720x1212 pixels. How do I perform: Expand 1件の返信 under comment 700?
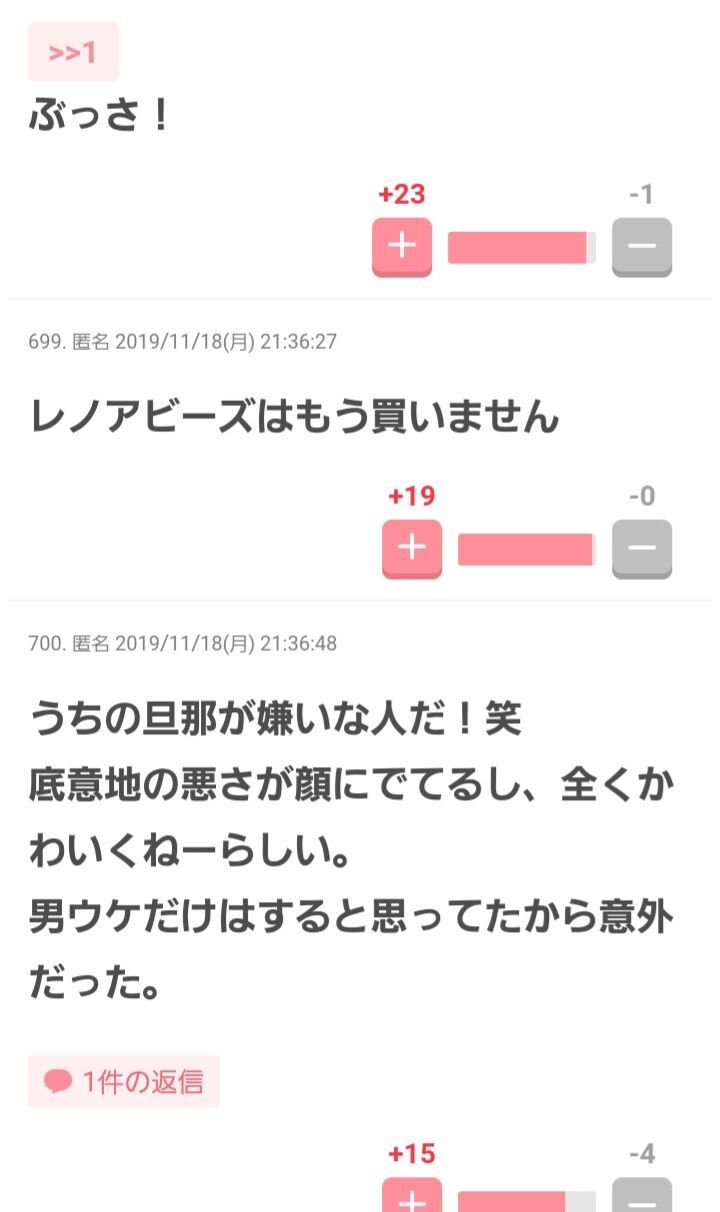pyautogui.click(x=124, y=1081)
